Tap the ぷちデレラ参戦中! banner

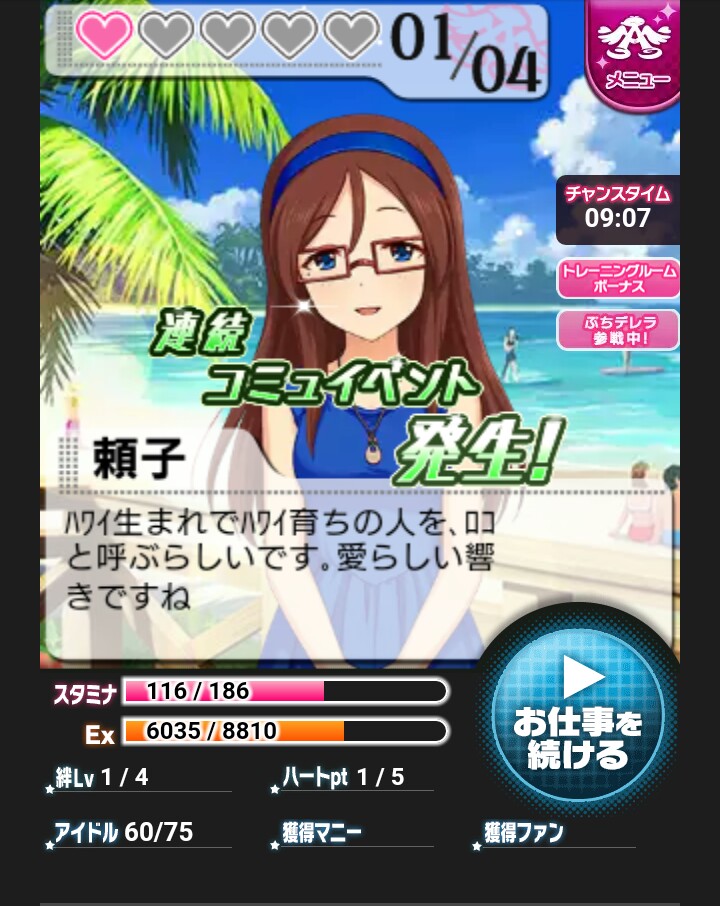pyautogui.click(x=618, y=330)
